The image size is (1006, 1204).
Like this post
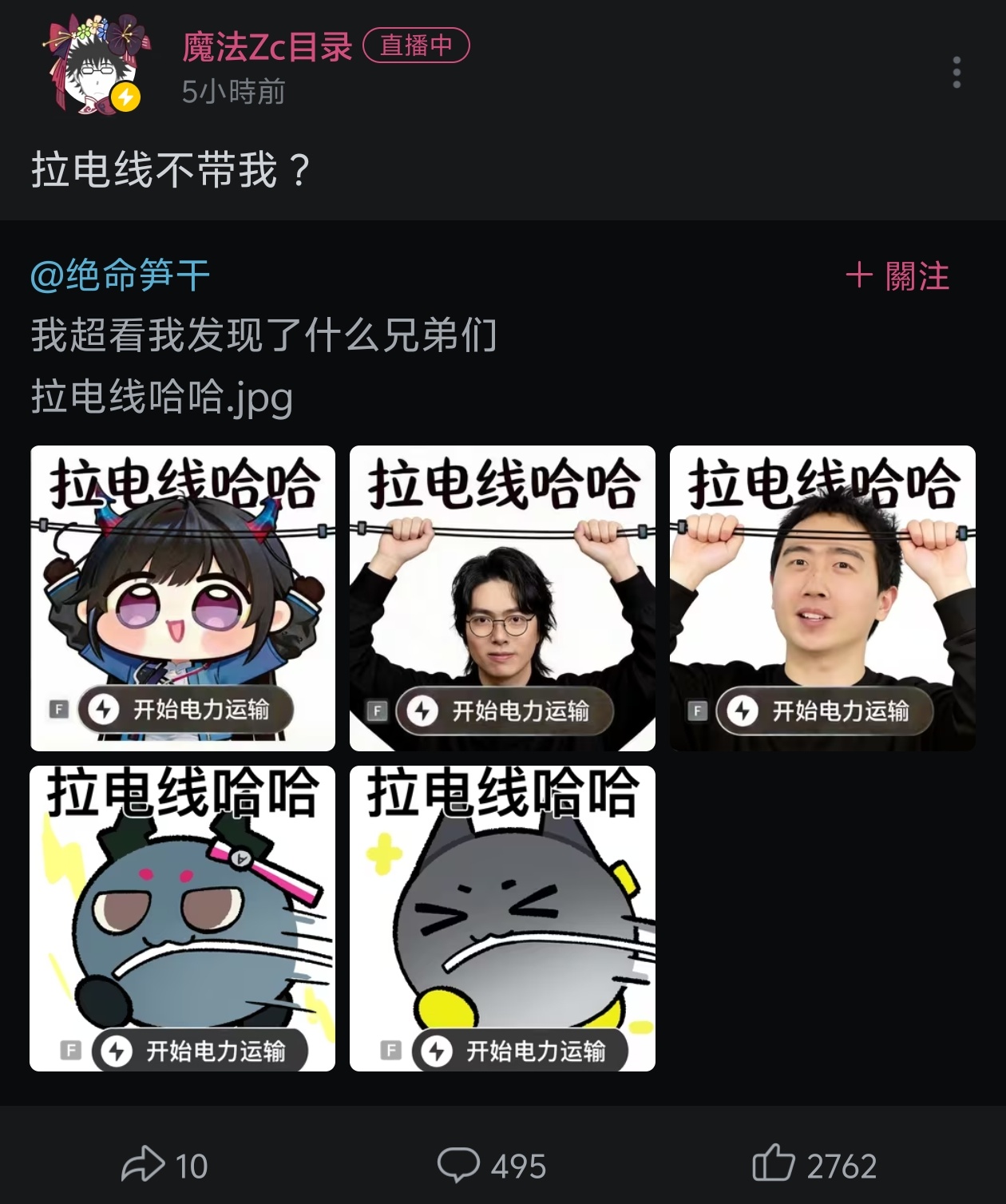tap(814, 1165)
